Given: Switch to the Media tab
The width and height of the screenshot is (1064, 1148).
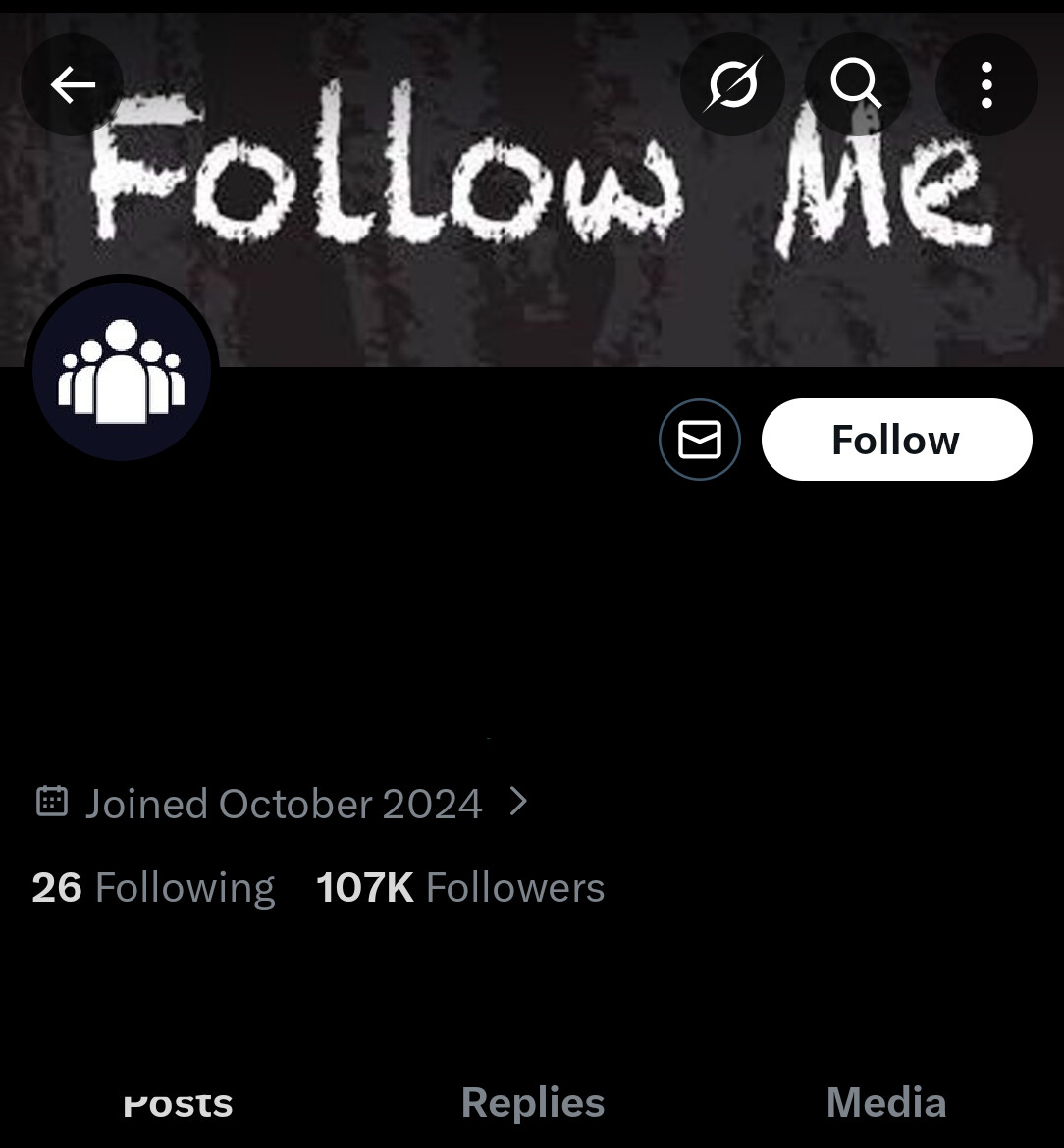Looking at the screenshot, I should (x=886, y=1104).
